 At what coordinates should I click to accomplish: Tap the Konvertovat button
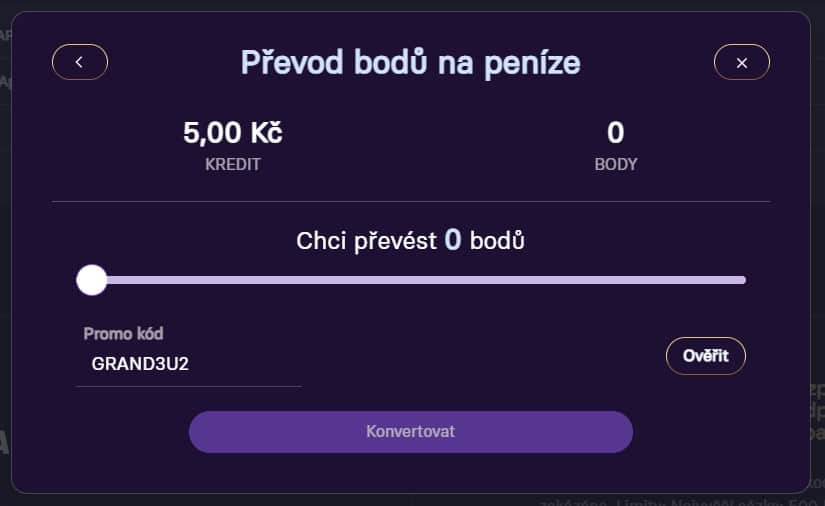pos(410,432)
